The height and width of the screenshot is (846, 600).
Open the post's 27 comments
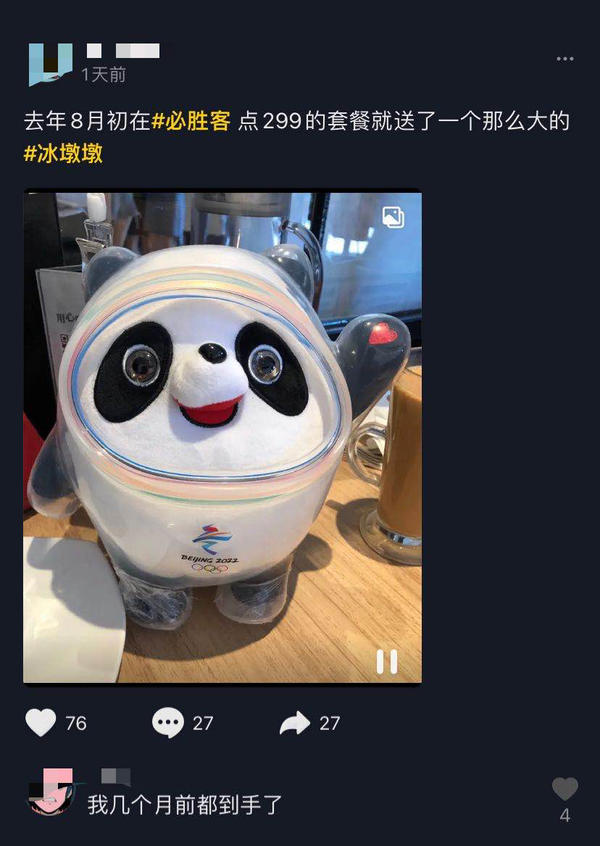[x=168, y=722]
